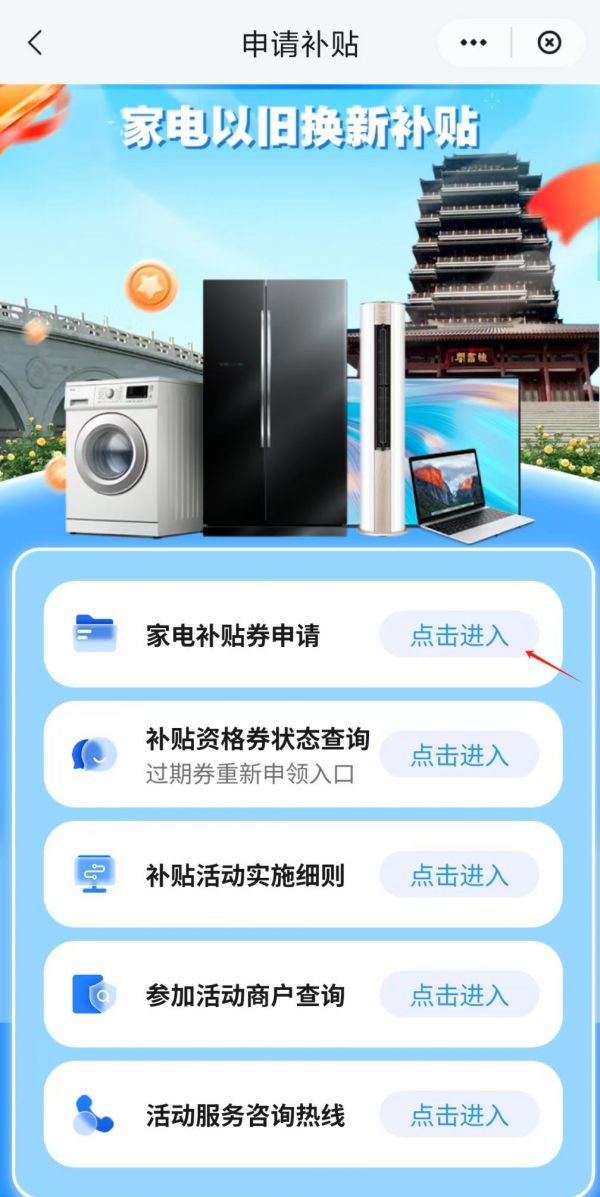Select 点击进入 beside 参加活动商户查询
The width and height of the screenshot is (600, 1197).
coord(460,994)
